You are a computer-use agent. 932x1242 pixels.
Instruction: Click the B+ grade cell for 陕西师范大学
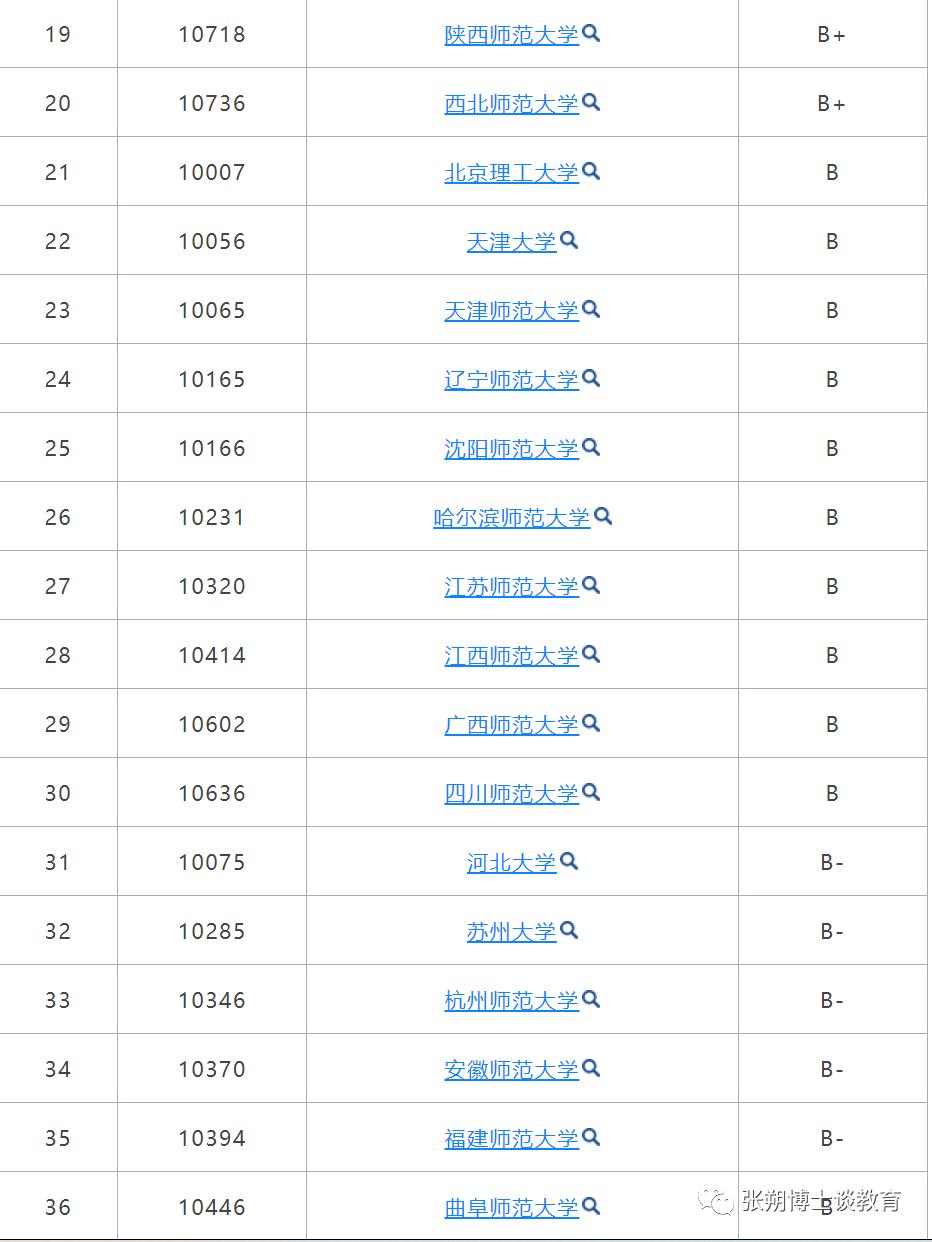832,33
